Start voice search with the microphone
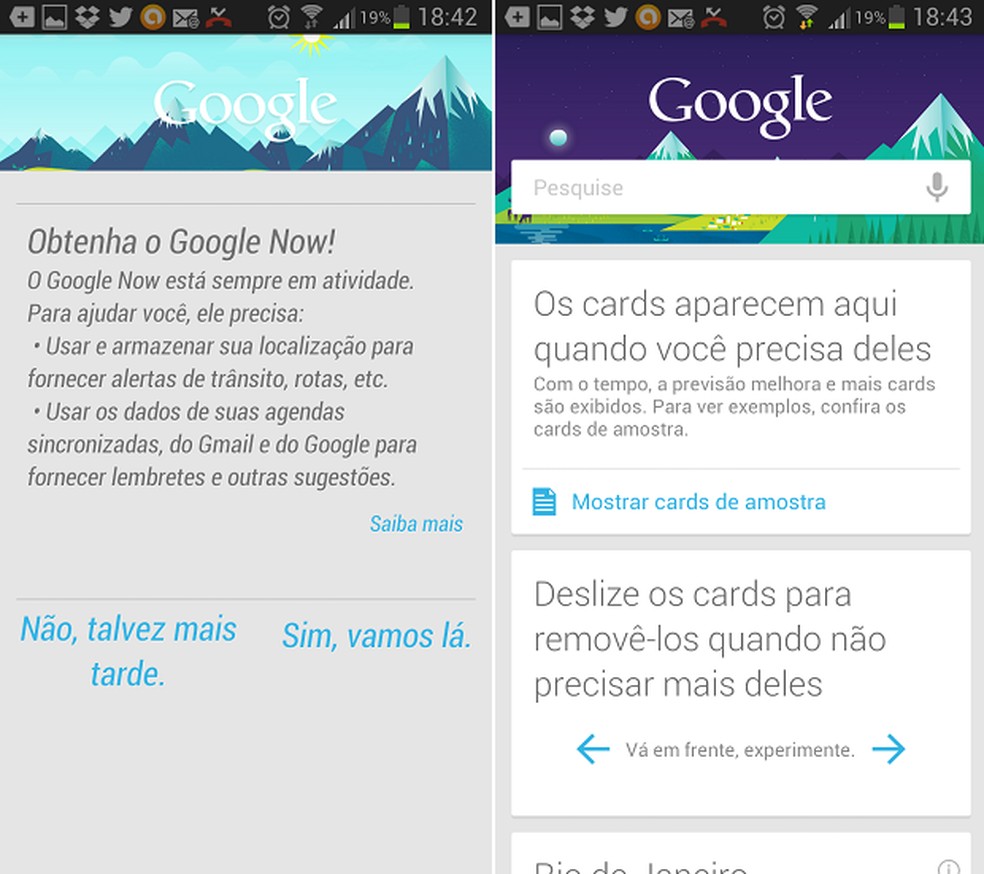 (x=936, y=187)
